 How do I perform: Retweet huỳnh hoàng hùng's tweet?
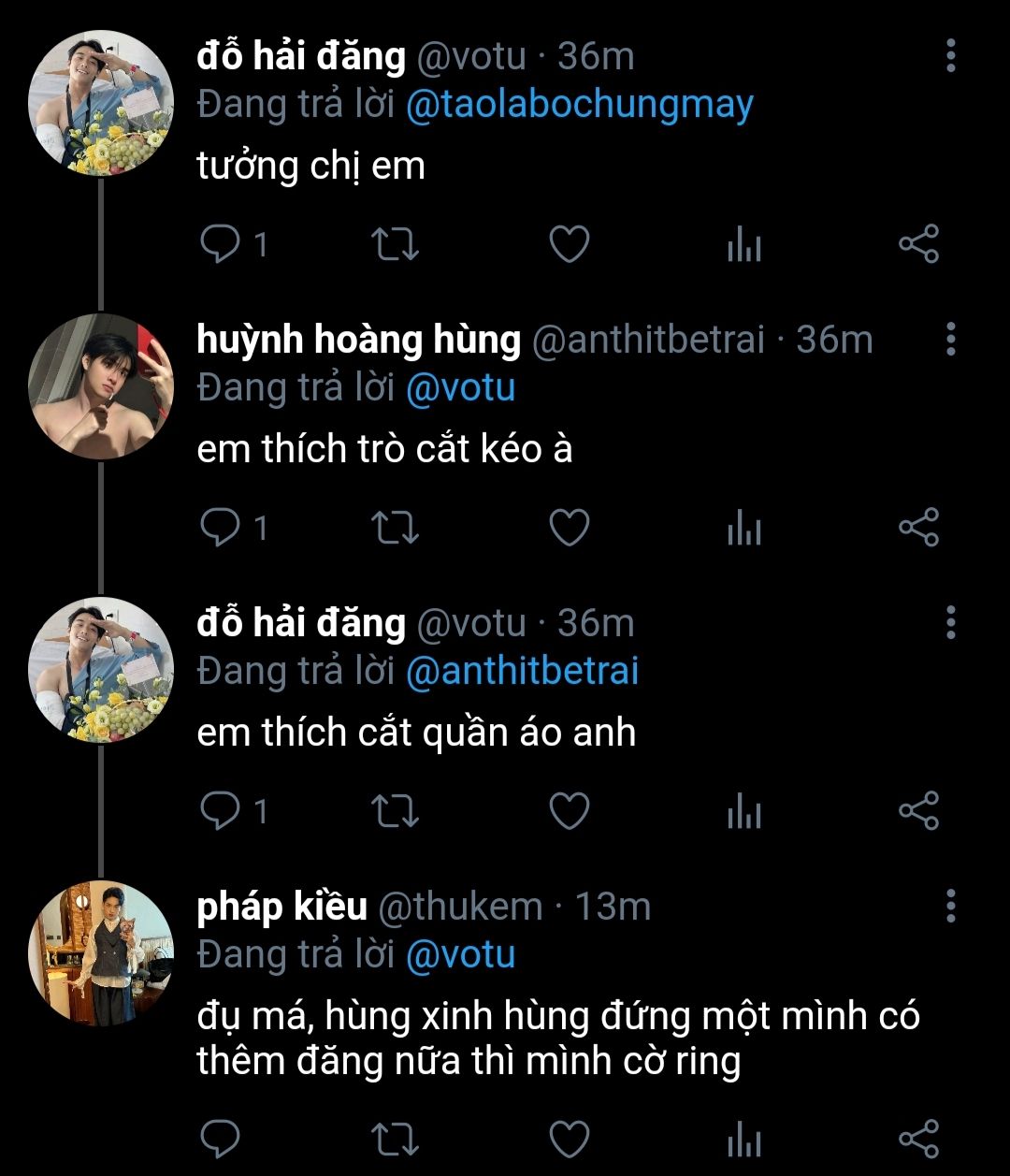coord(395,529)
